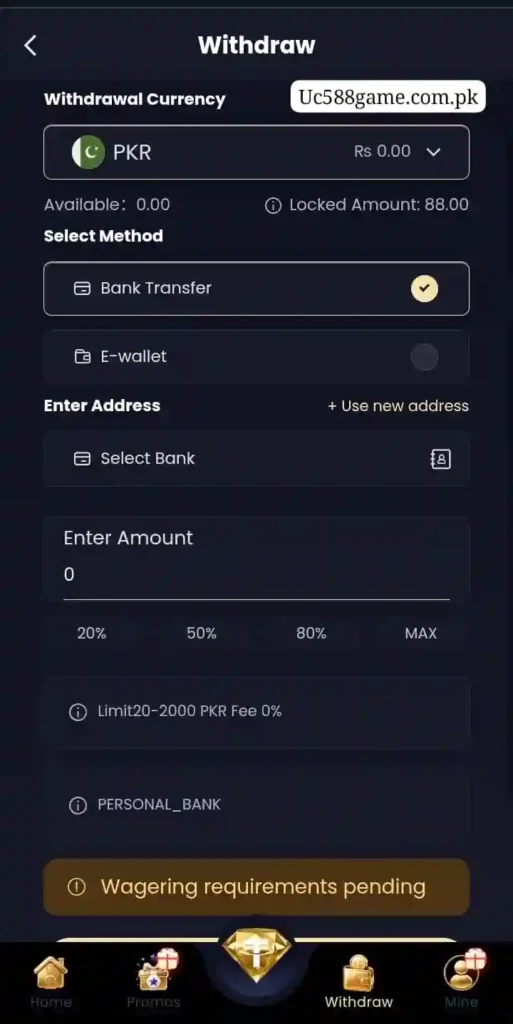The image size is (513, 1024).
Task: Set amount to 80%
Action: (311, 633)
